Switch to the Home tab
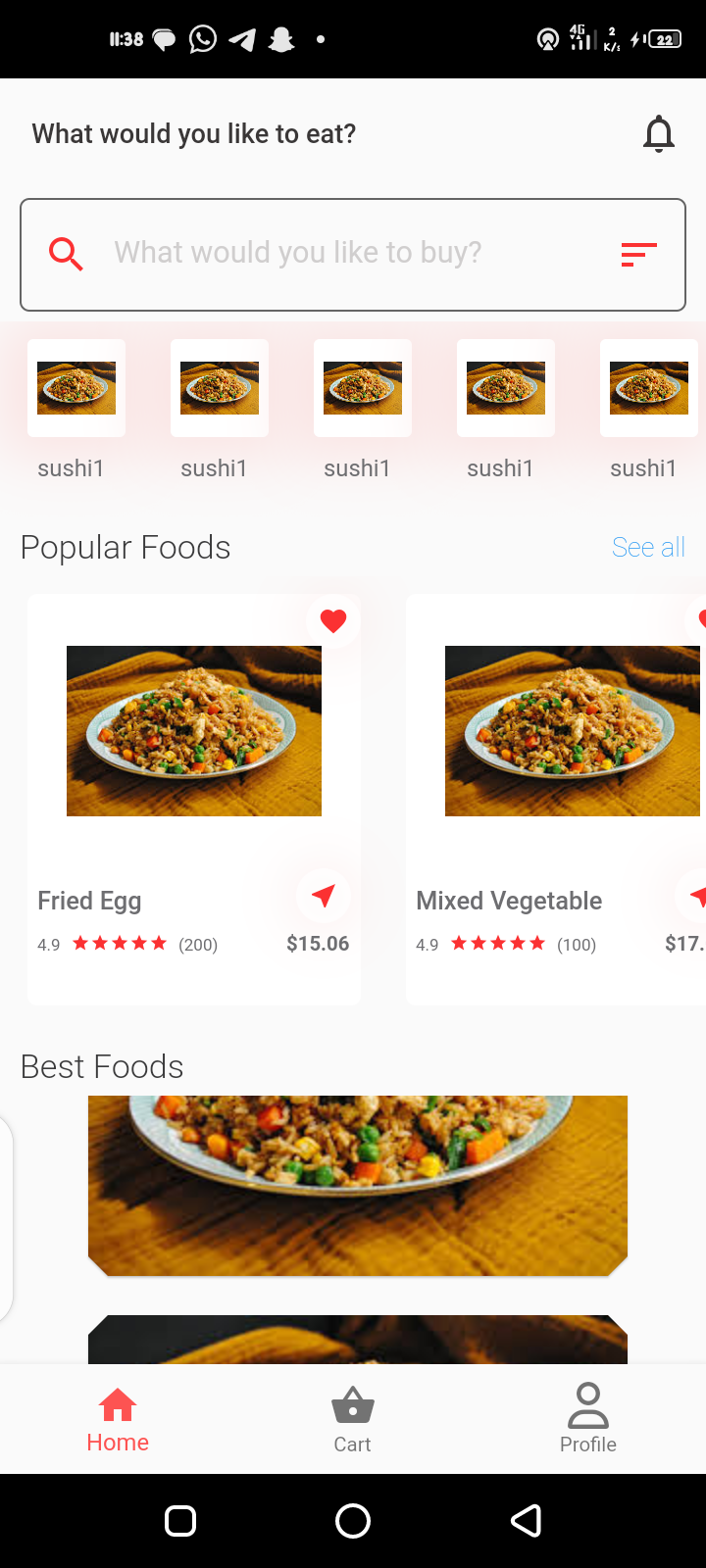The image size is (706, 1568). click(x=118, y=1419)
